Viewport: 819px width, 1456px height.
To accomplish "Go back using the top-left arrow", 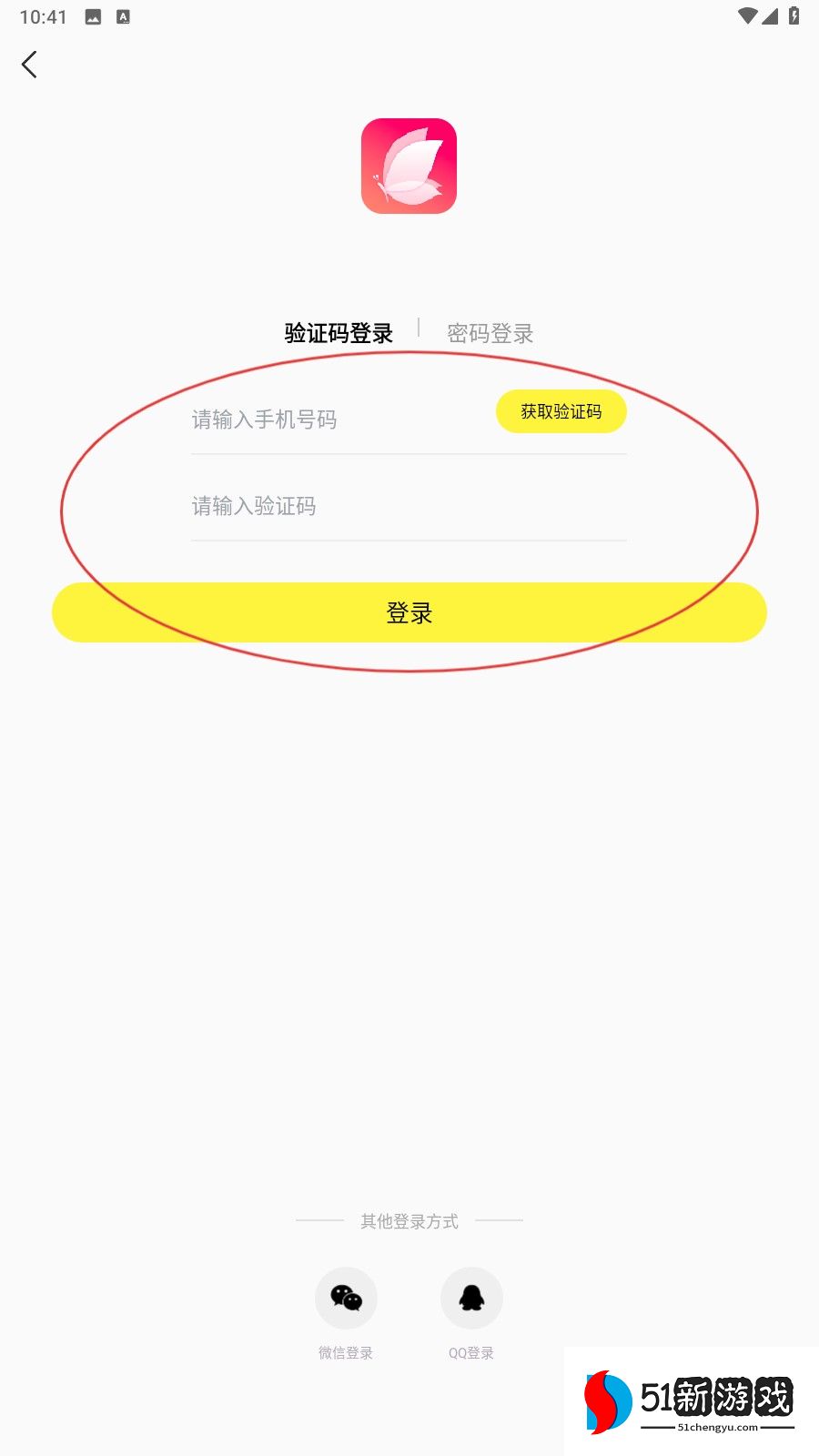I will (x=29, y=65).
